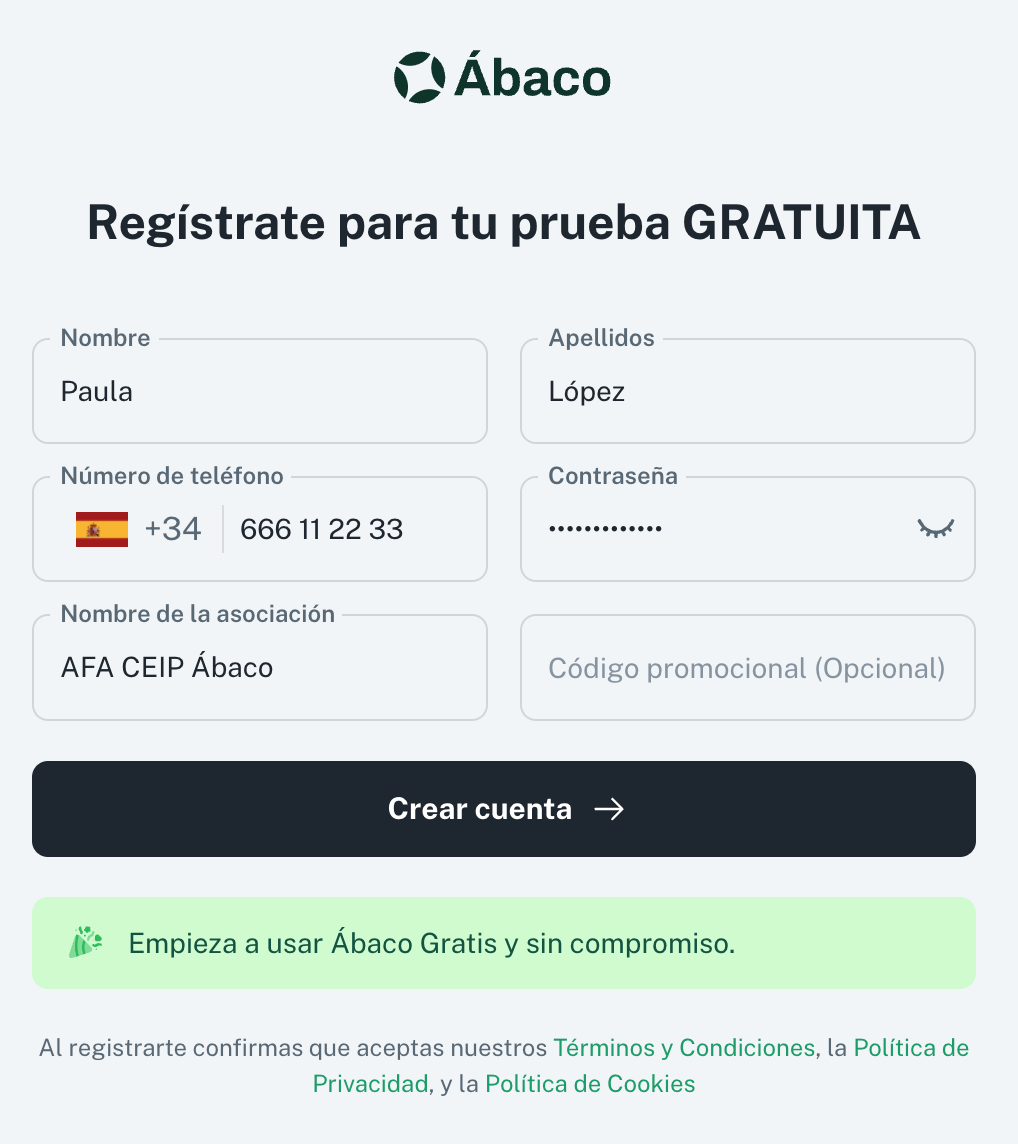The height and width of the screenshot is (1144, 1018).
Task: Edit the Apellidos field with López
Action: pos(747,392)
